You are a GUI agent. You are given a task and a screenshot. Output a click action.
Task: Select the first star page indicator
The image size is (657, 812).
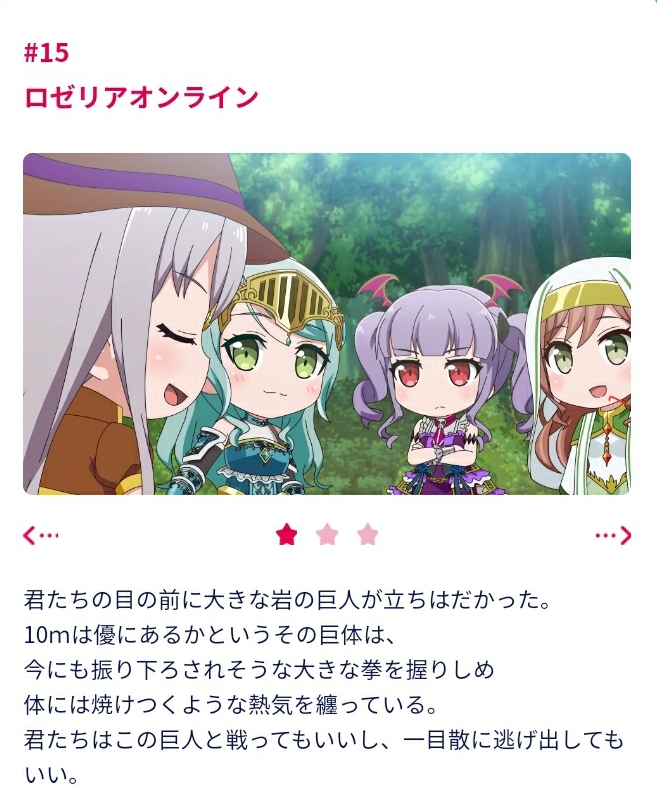(x=287, y=534)
